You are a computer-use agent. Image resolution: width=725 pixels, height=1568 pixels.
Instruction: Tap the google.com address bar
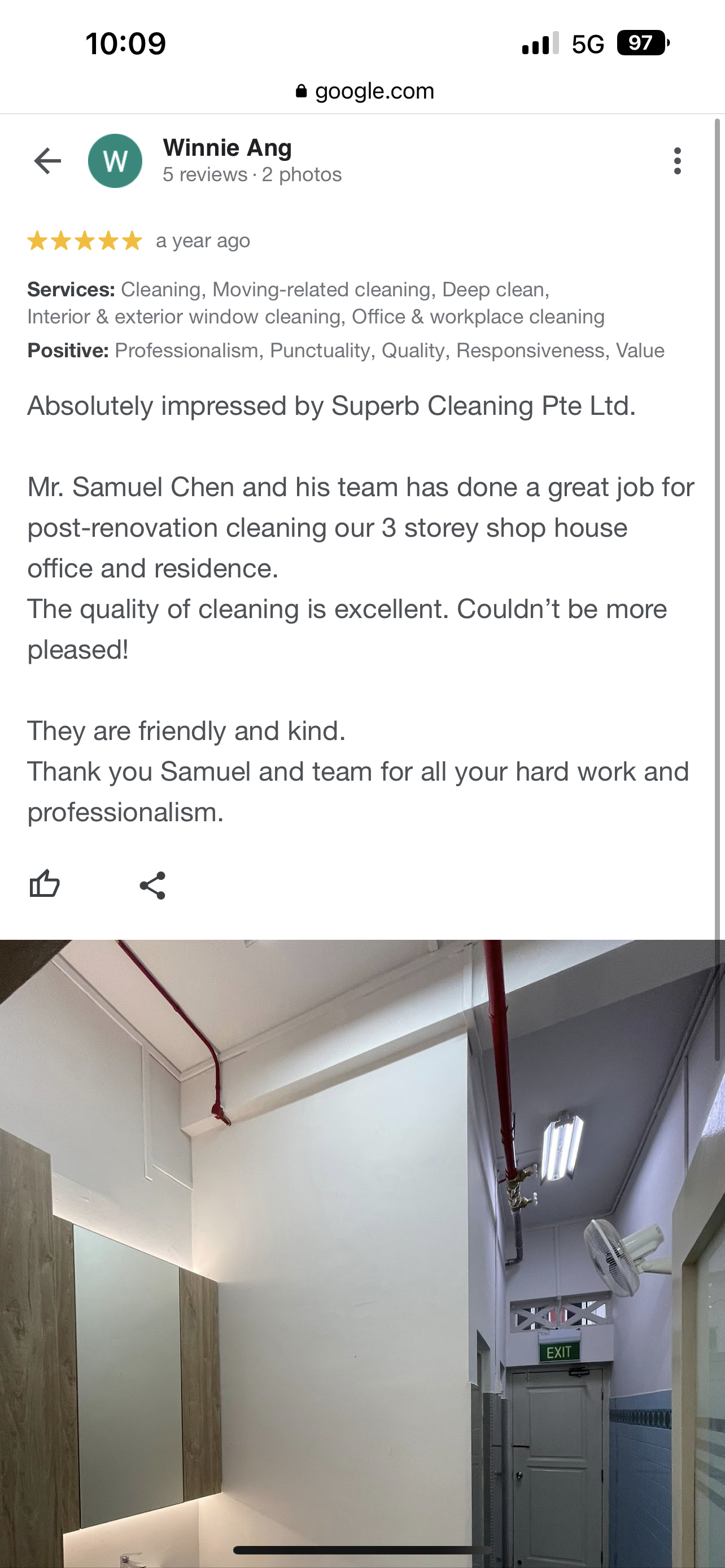[364, 91]
